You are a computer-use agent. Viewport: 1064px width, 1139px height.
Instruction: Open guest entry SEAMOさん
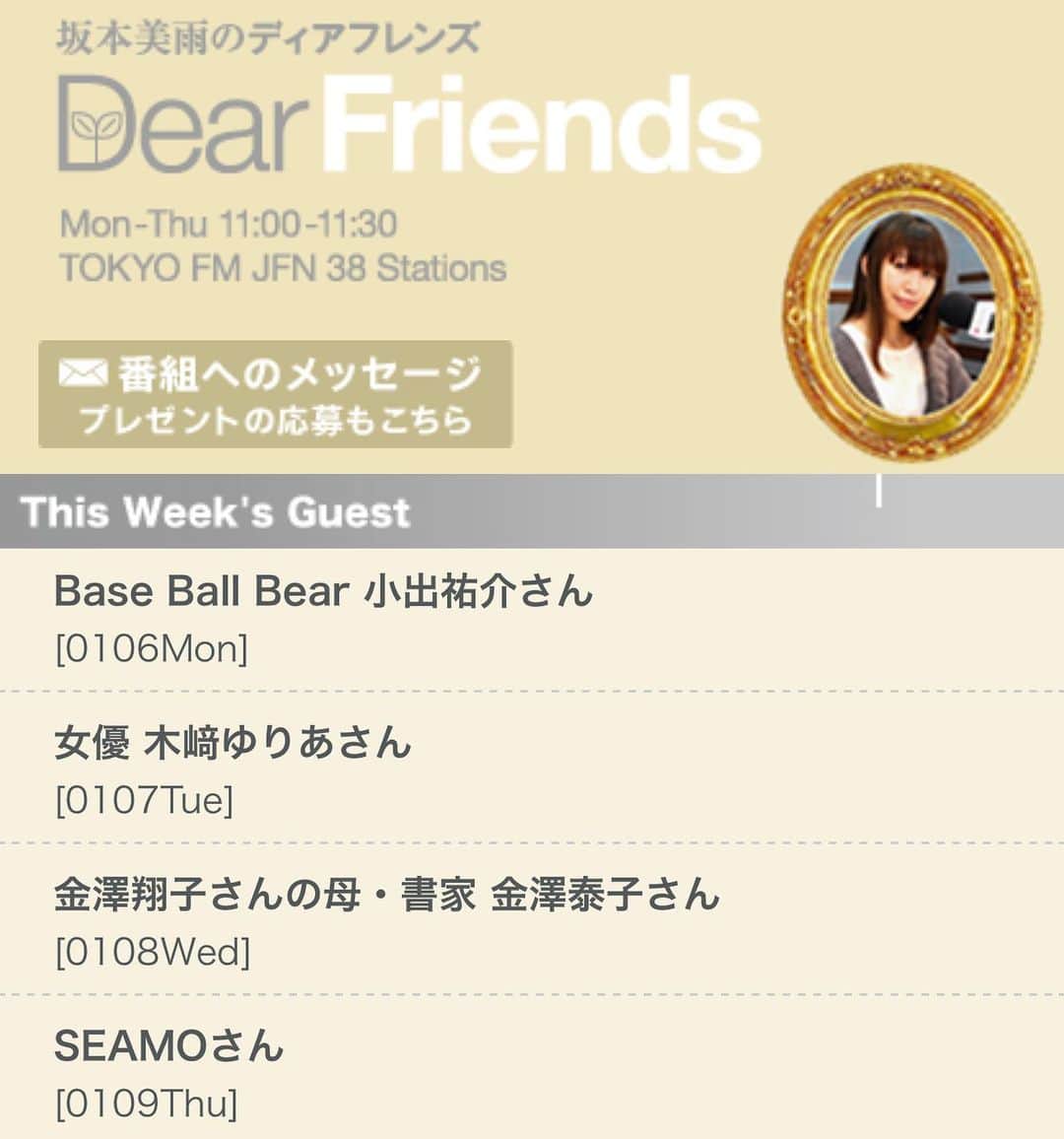[x=168, y=1045]
